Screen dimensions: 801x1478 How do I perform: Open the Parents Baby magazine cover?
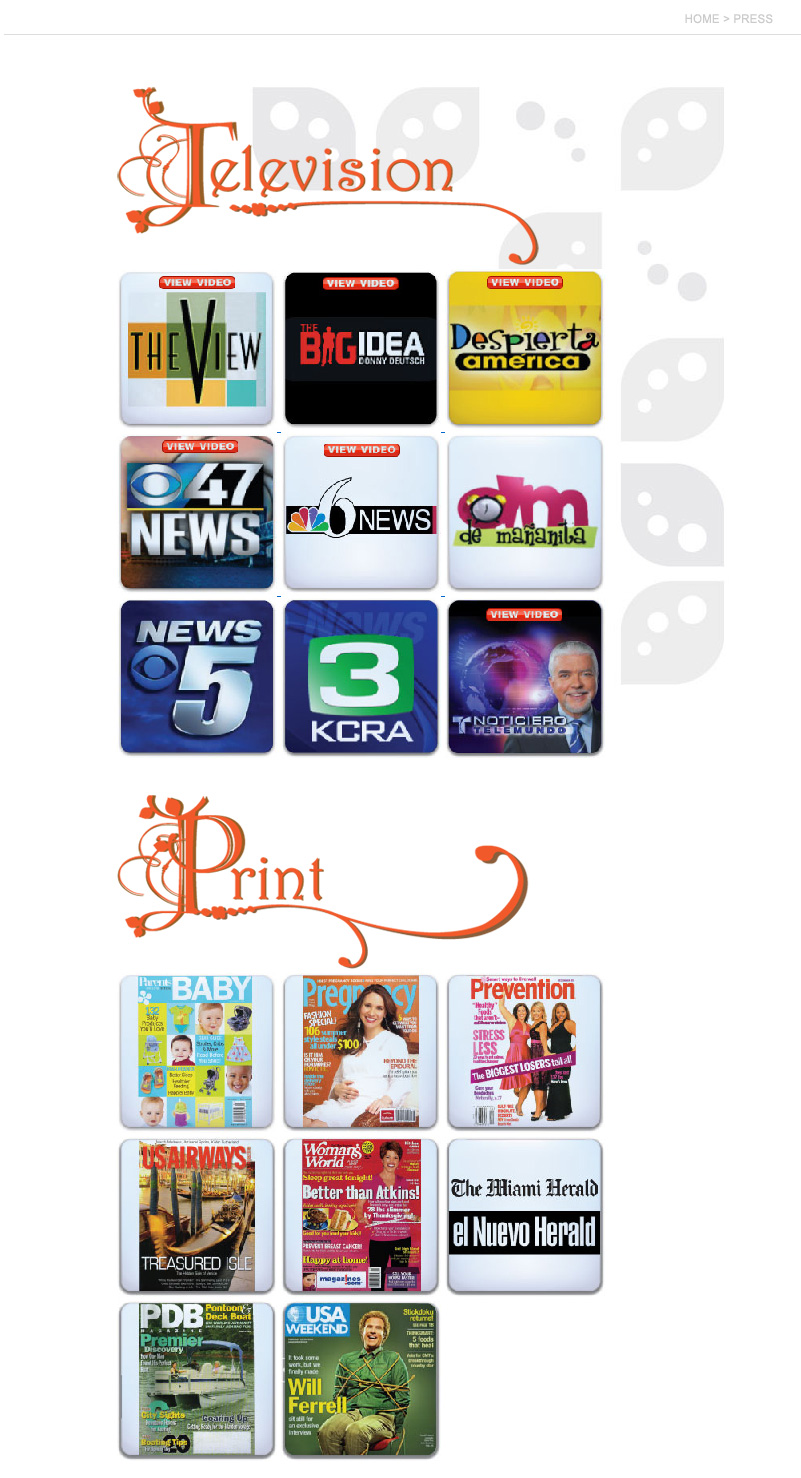(197, 1051)
